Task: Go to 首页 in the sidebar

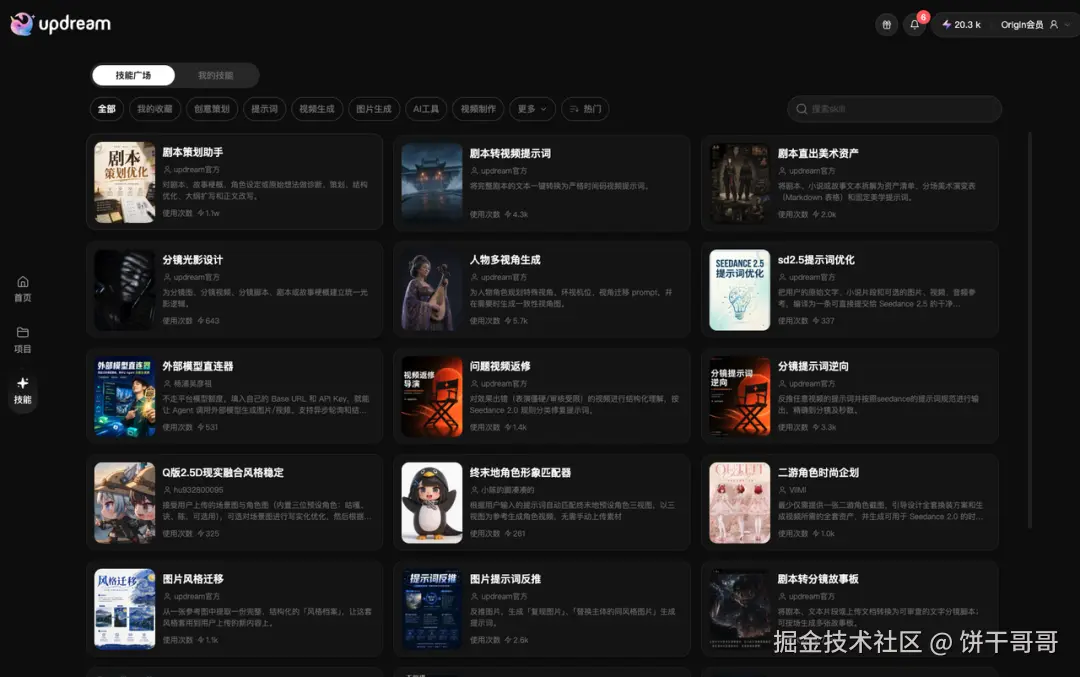Action: [x=23, y=289]
